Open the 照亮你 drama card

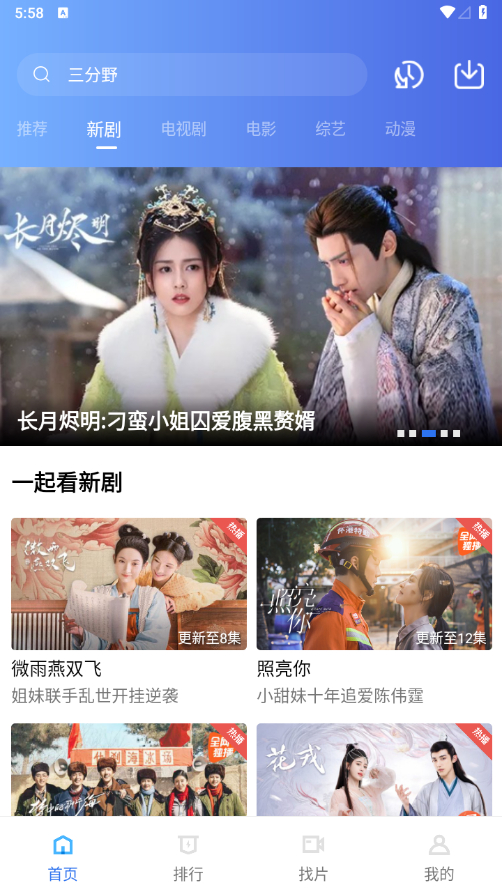click(x=374, y=612)
